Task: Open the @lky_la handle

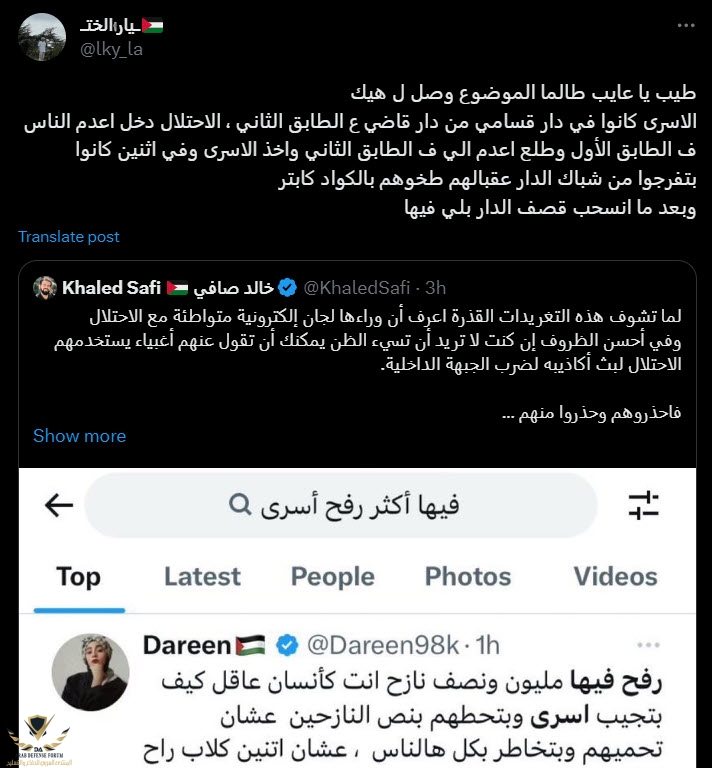Action: [111, 48]
